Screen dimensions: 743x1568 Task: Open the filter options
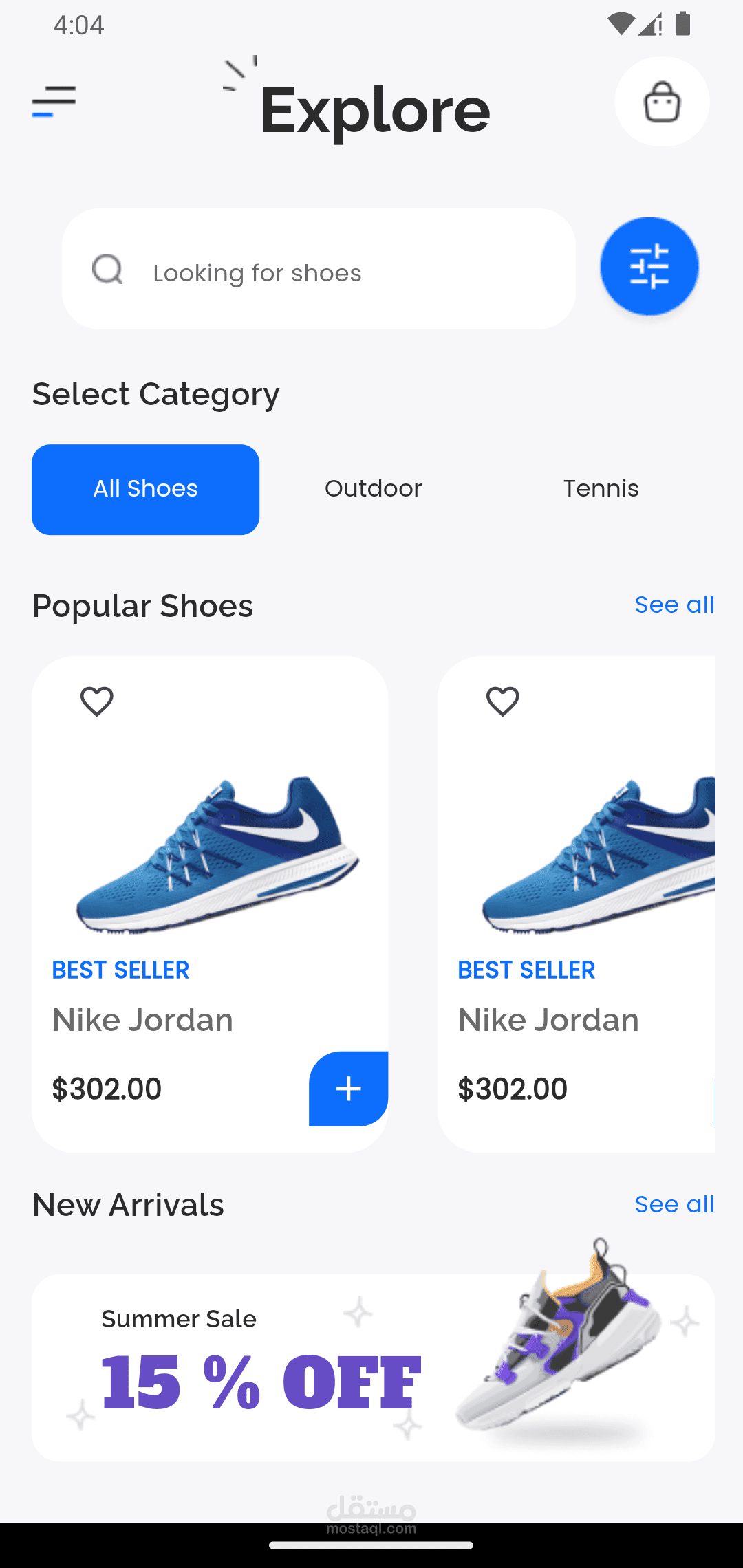pyautogui.click(x=648, y=266)
